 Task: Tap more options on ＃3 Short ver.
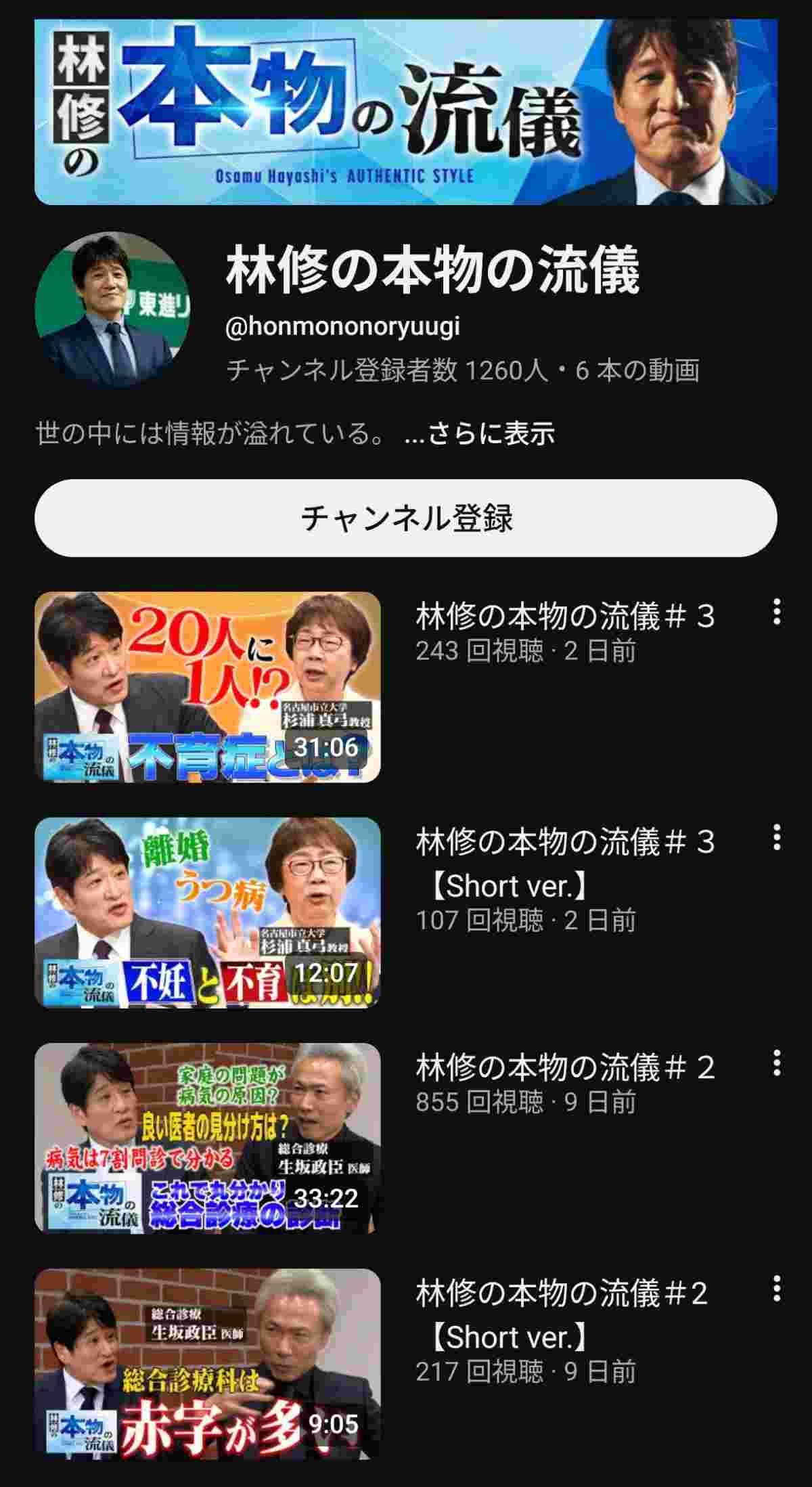pyautogui.click(x=777, y=837)
